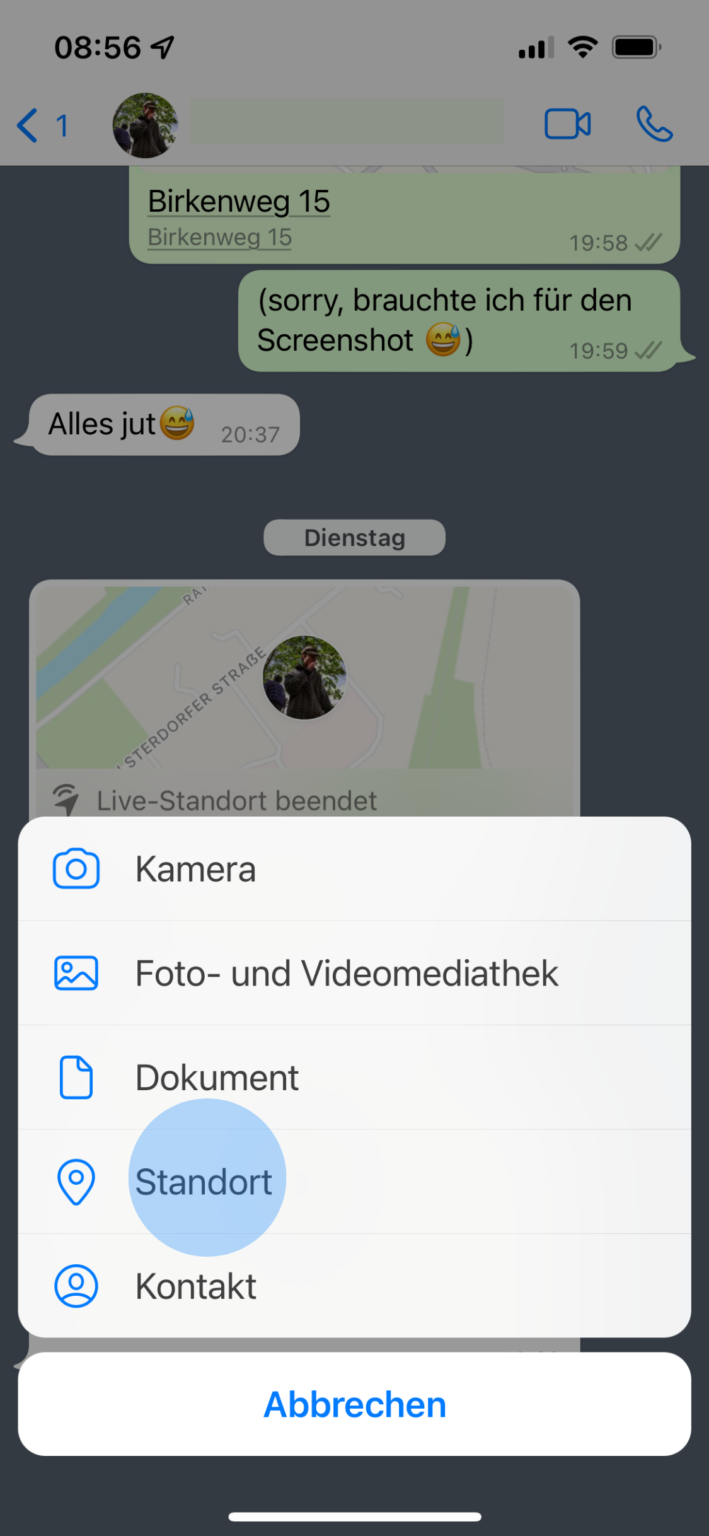
Task: Select Kamera from the attachment menu
Action: tap(195, 869)
